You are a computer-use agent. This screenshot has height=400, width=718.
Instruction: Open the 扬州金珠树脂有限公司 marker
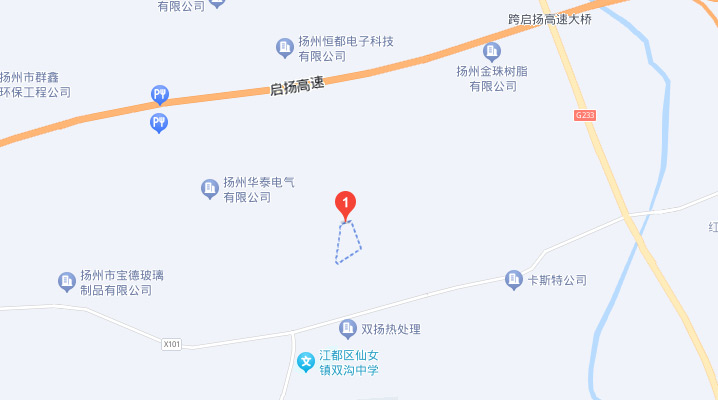coord(491,51)
